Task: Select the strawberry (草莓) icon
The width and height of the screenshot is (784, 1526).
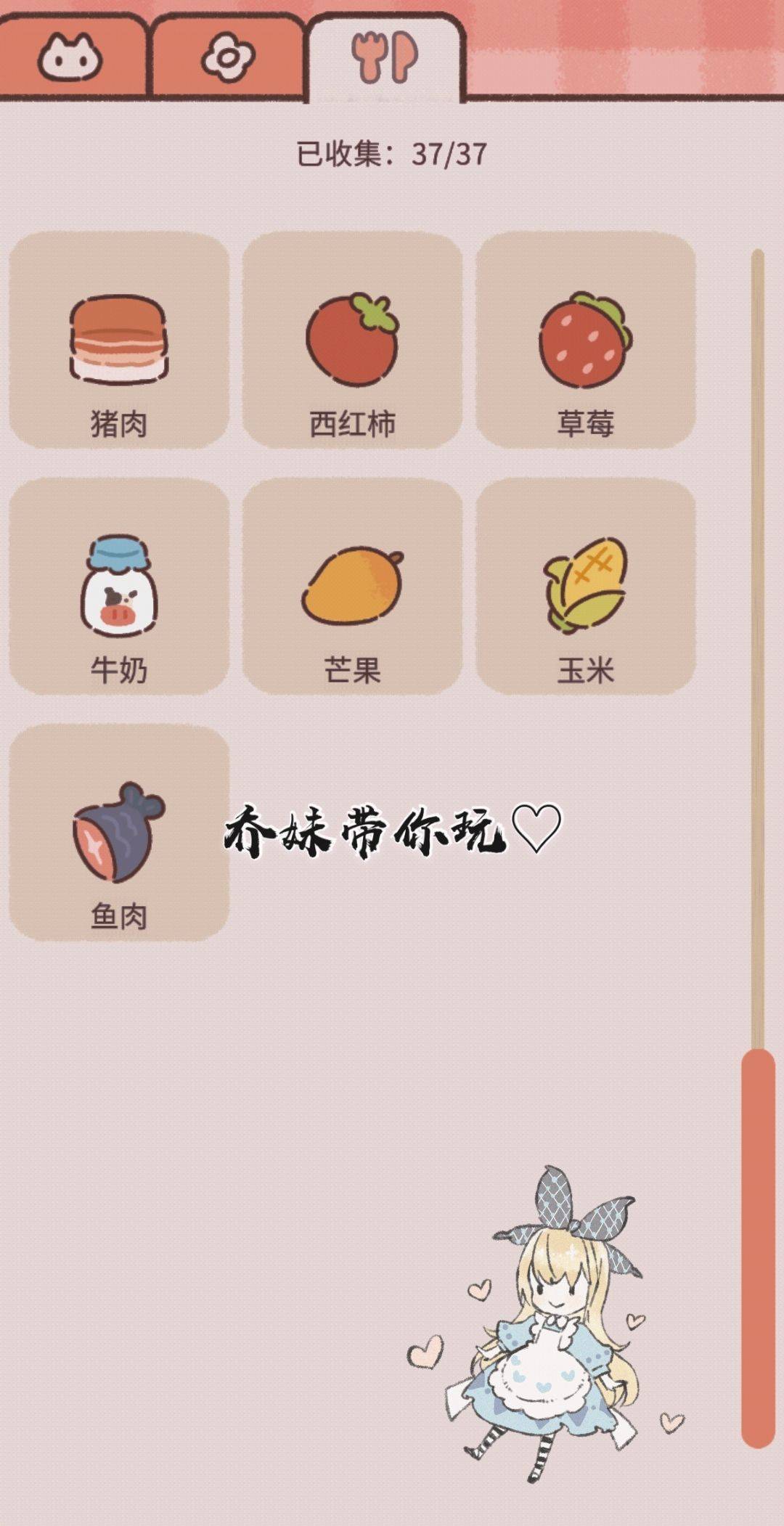Action: tap(588, 338)
